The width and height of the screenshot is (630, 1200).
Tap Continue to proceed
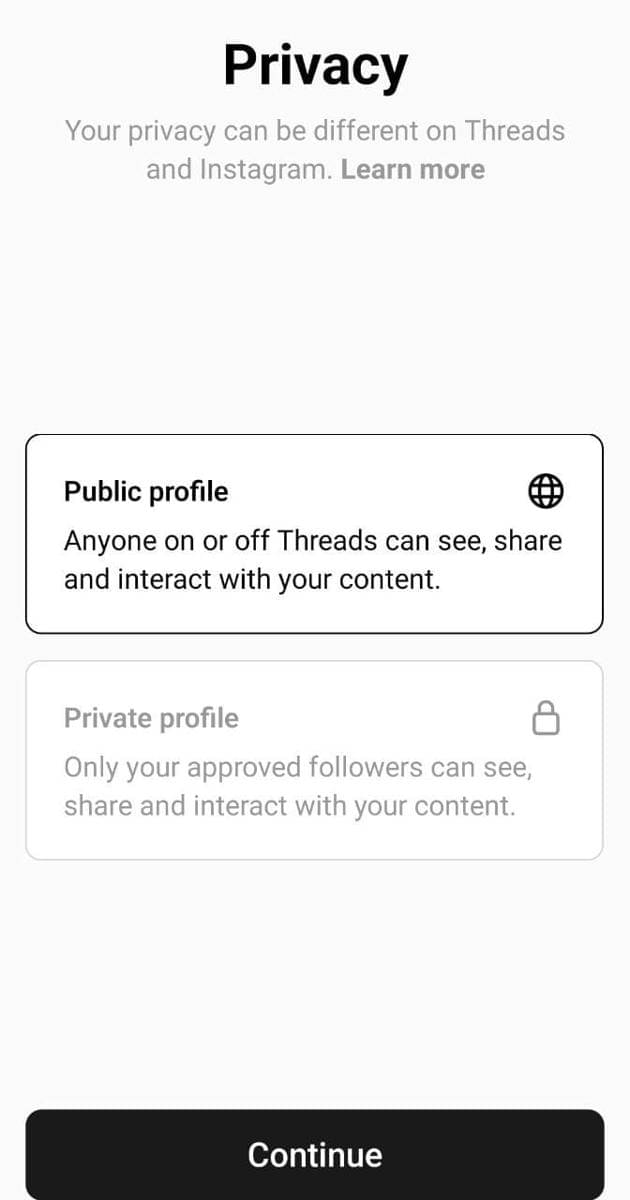click(x=314, y=1154)
